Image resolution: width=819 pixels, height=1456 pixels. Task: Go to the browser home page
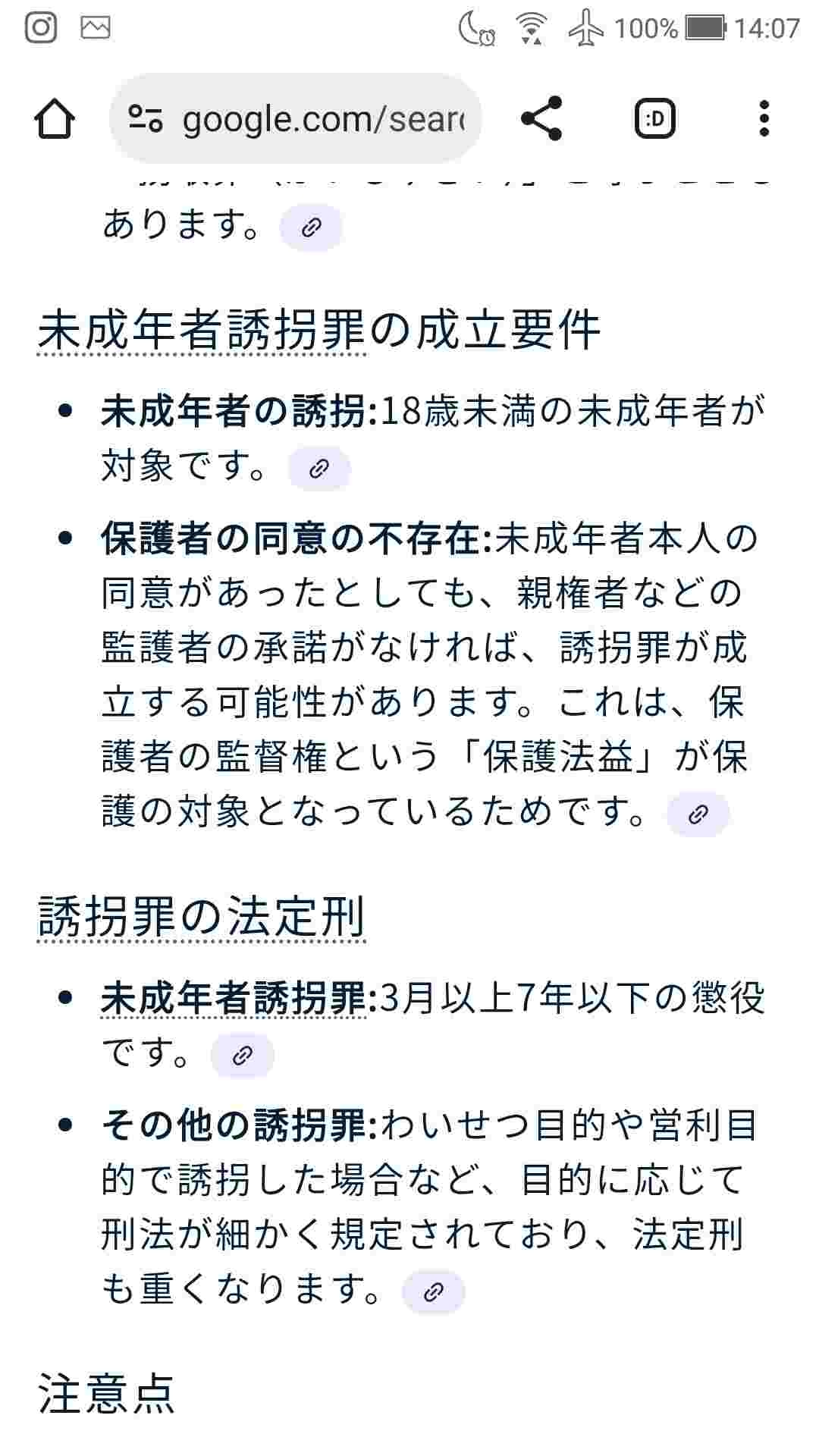click(x=54, y=119)
